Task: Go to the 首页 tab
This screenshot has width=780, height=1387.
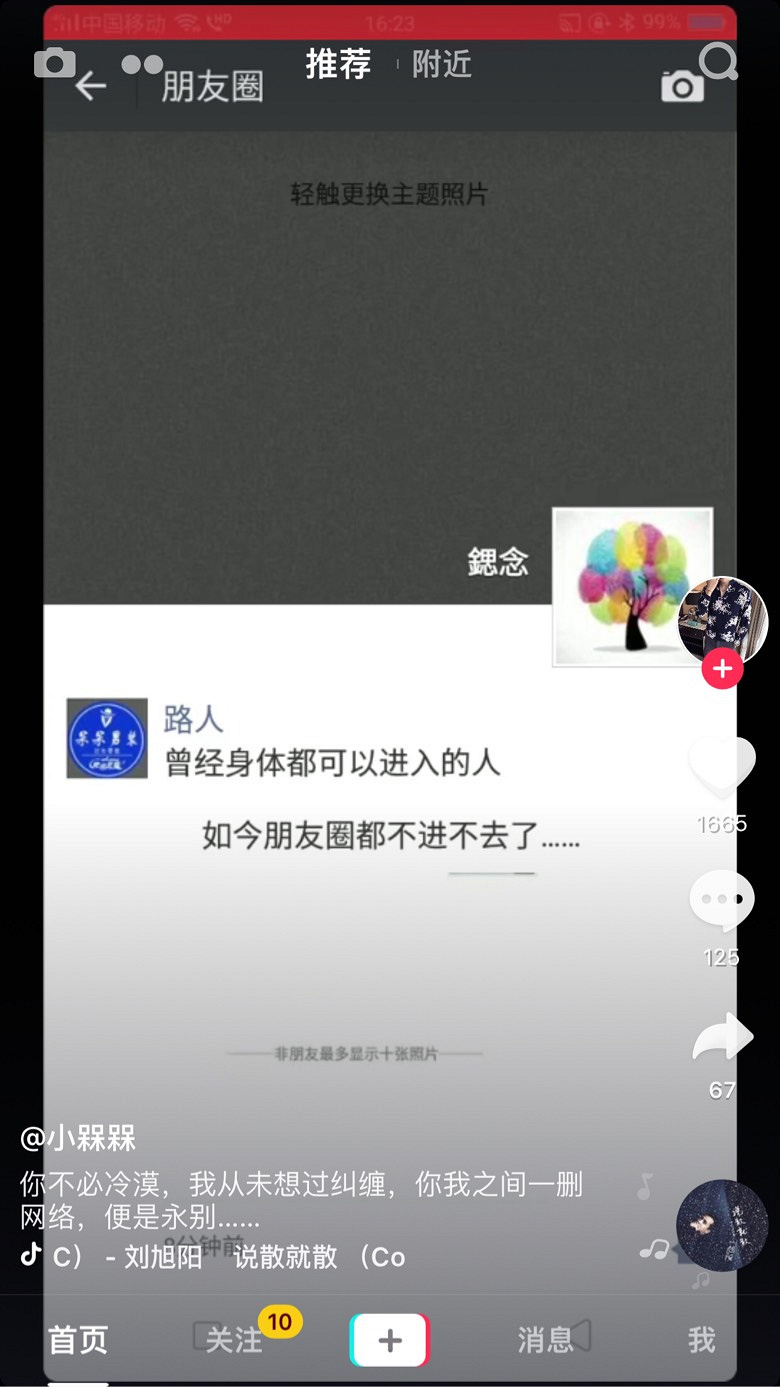Action: pyautogui.click(x=78, y=1340)
